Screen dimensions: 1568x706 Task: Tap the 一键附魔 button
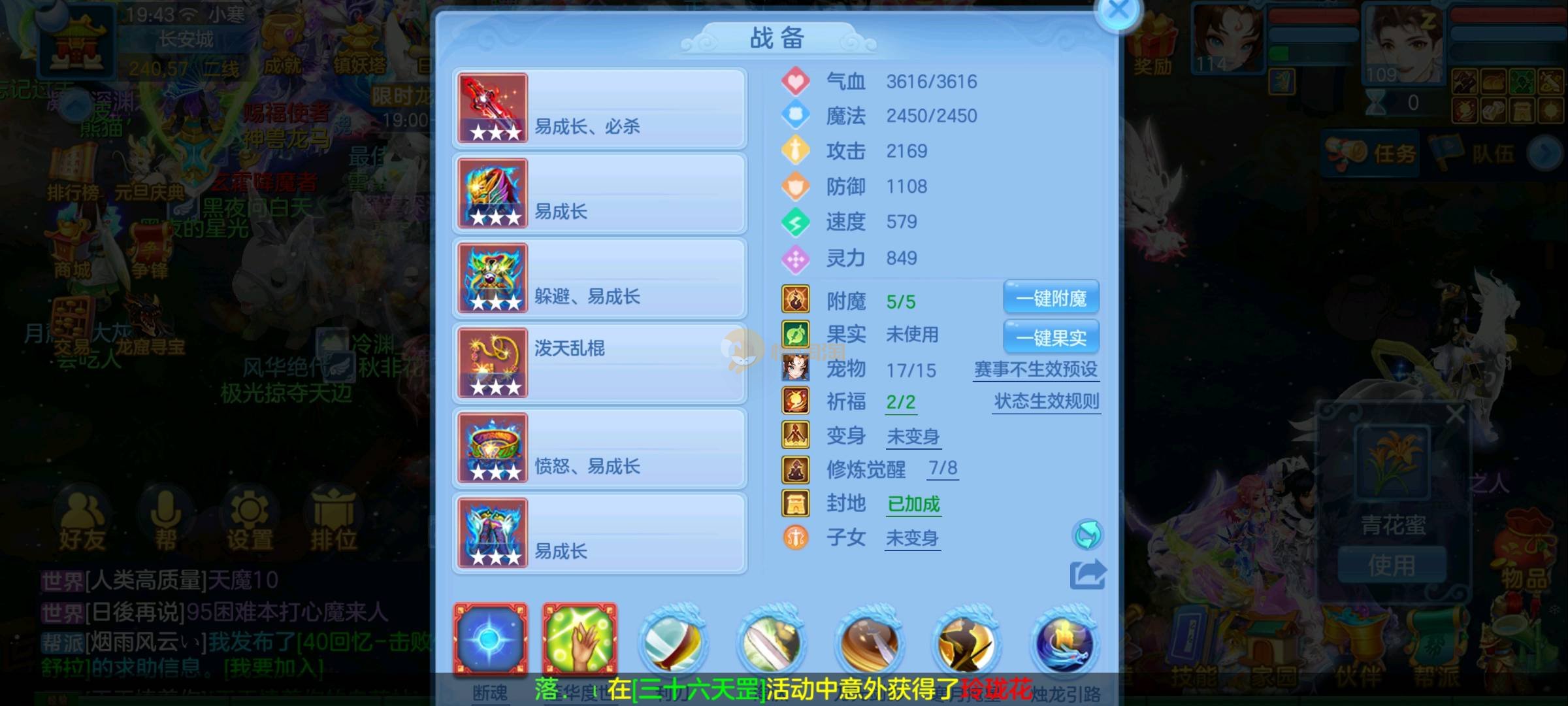[x=1051, y=298]
